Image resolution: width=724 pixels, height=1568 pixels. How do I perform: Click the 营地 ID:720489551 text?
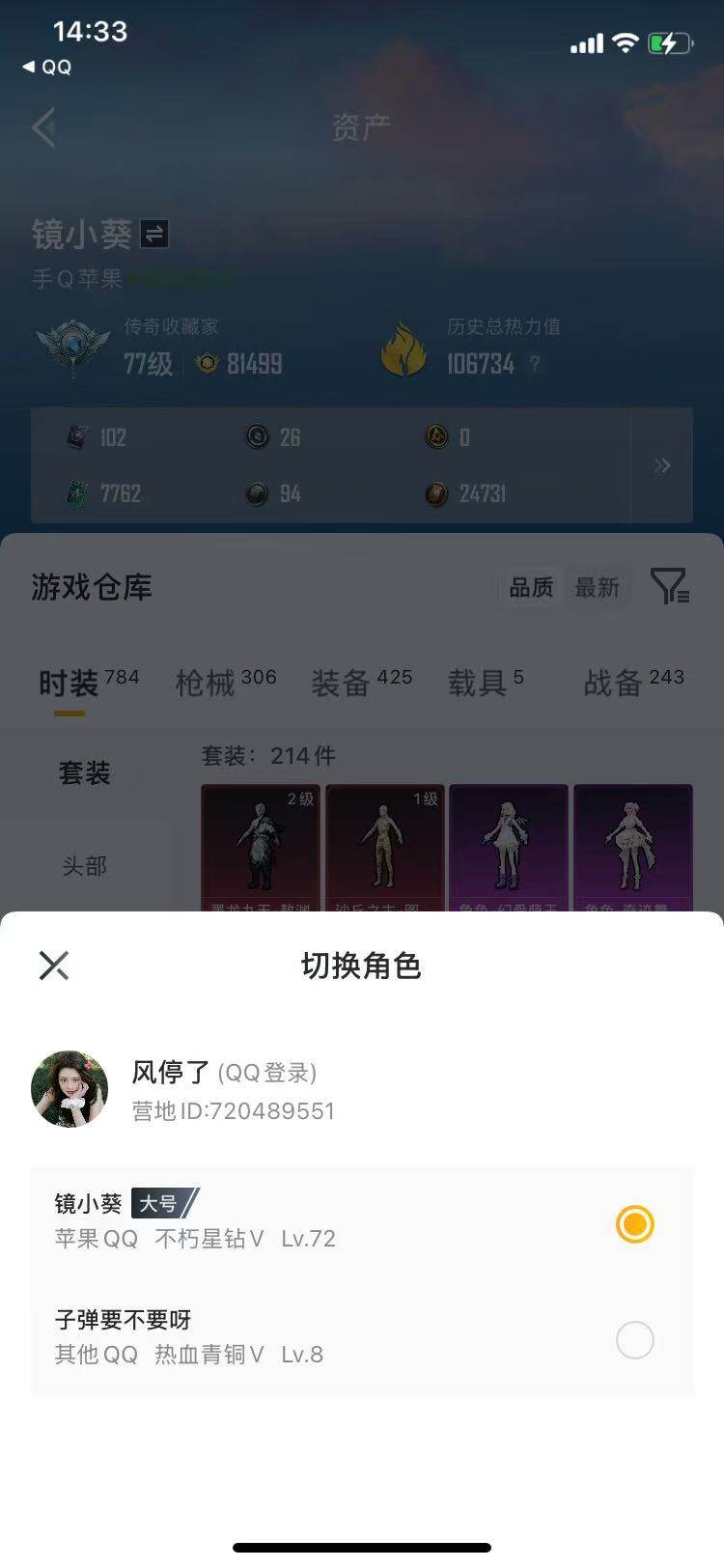tap(234, 1111)
